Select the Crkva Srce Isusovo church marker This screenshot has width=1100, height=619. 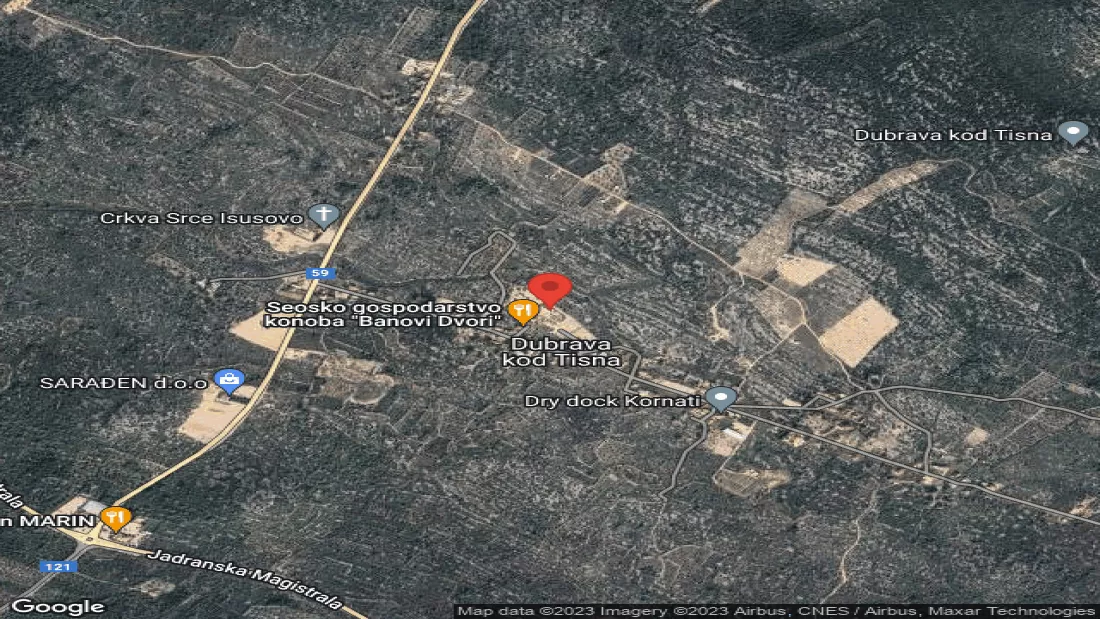tap(323, 215)
